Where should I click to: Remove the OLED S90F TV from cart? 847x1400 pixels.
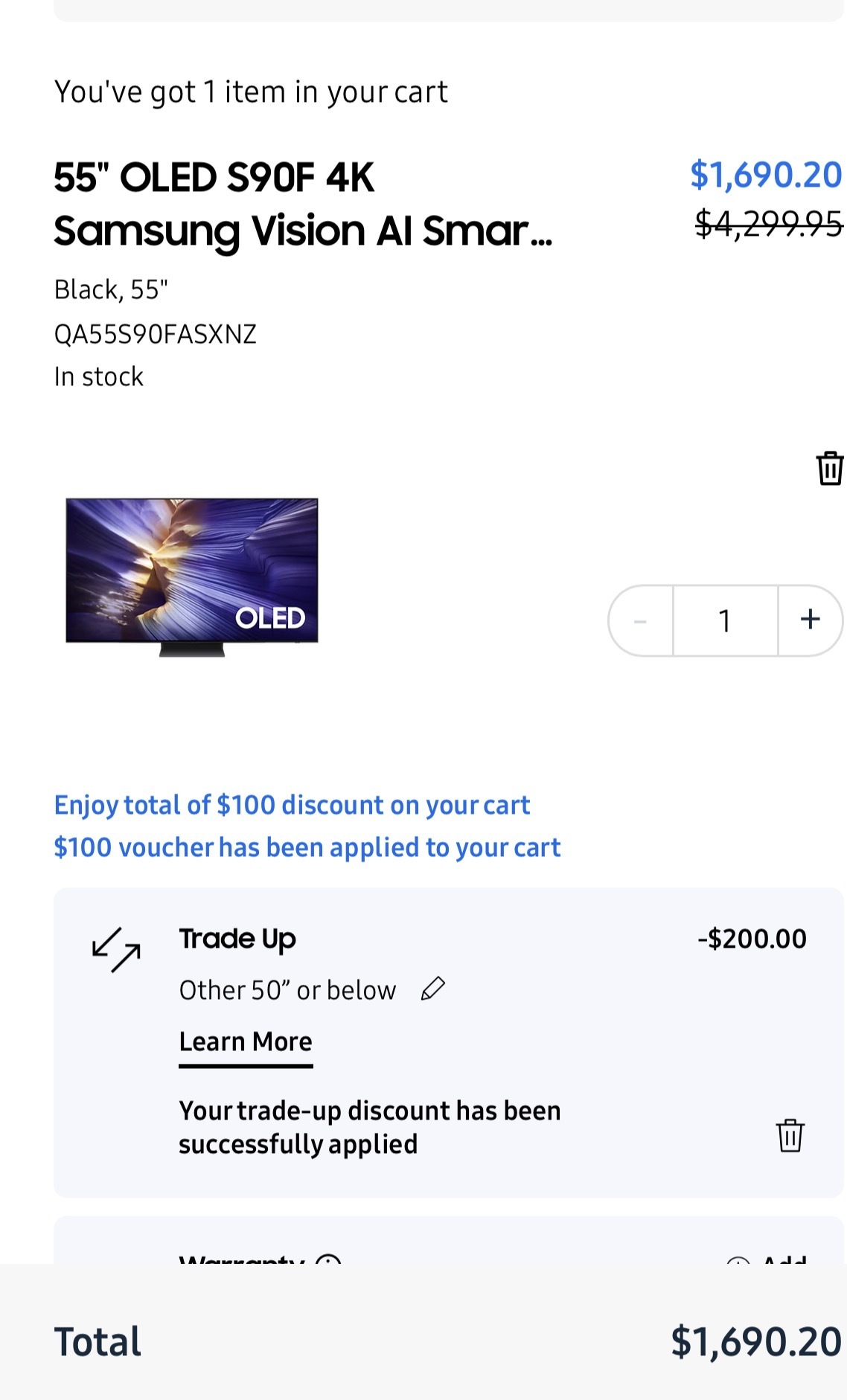pyautogui.click(x=829, y=469)
